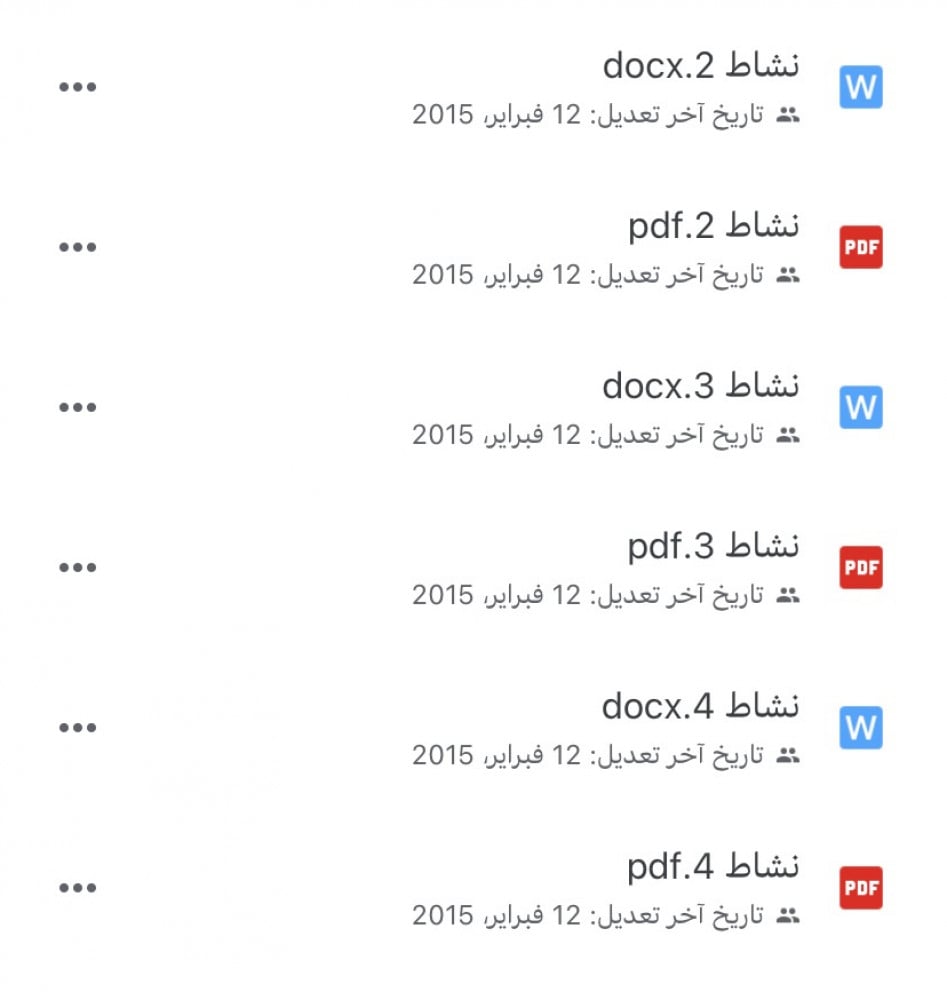Open the file نشاط 4.pdf
This screenshot has height=1000, width=947.
point(713,867)
